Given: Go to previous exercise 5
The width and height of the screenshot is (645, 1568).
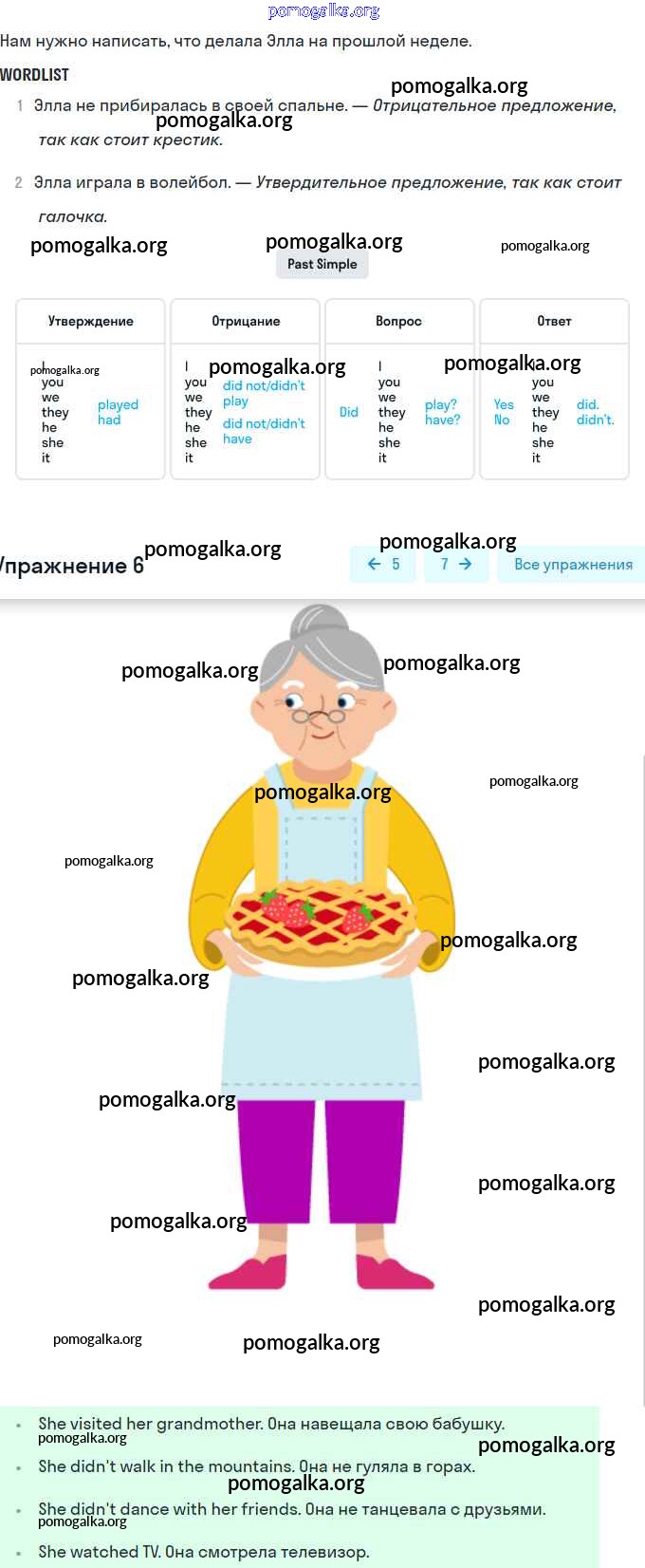Looking at the screenshot, I should click(383, 565).
